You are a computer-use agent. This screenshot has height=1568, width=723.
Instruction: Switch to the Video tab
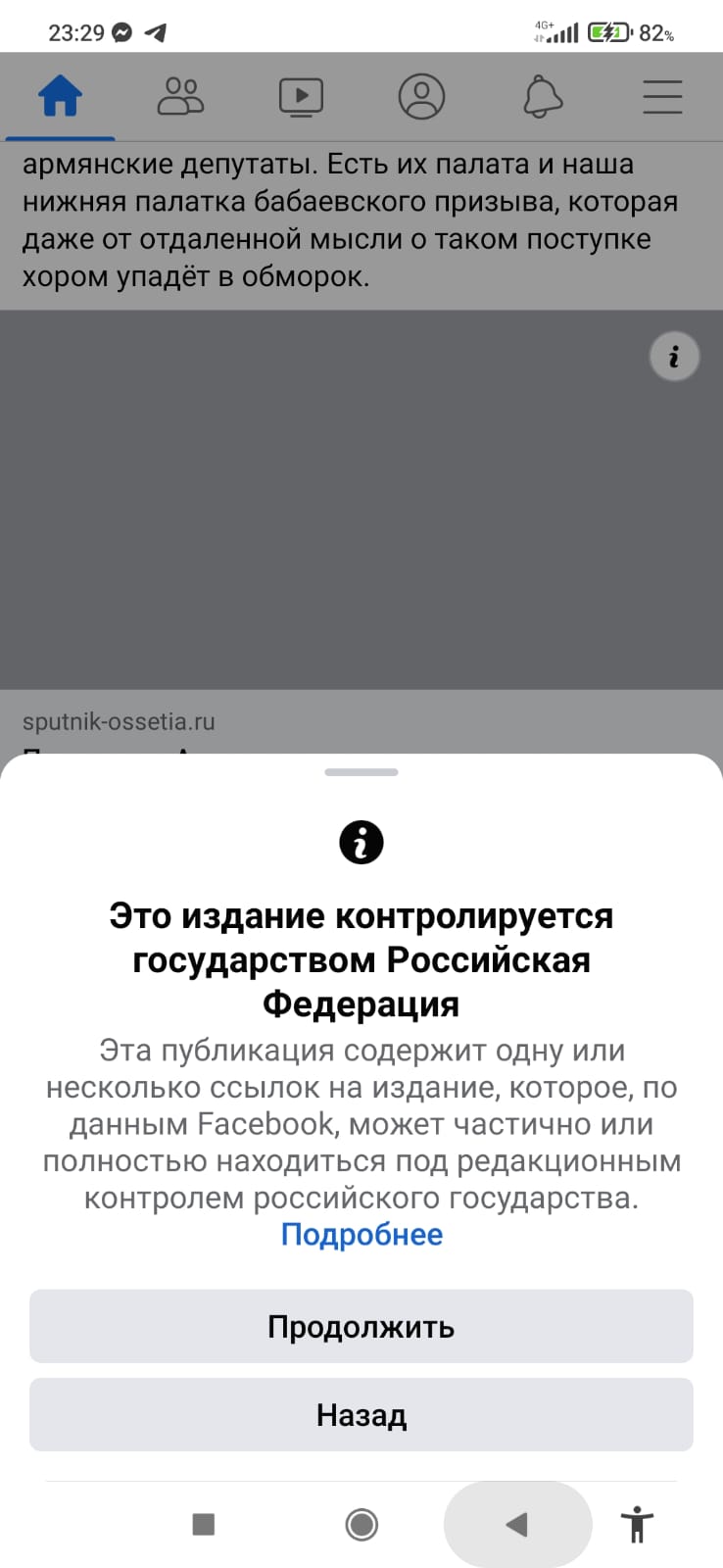point(301,97)
